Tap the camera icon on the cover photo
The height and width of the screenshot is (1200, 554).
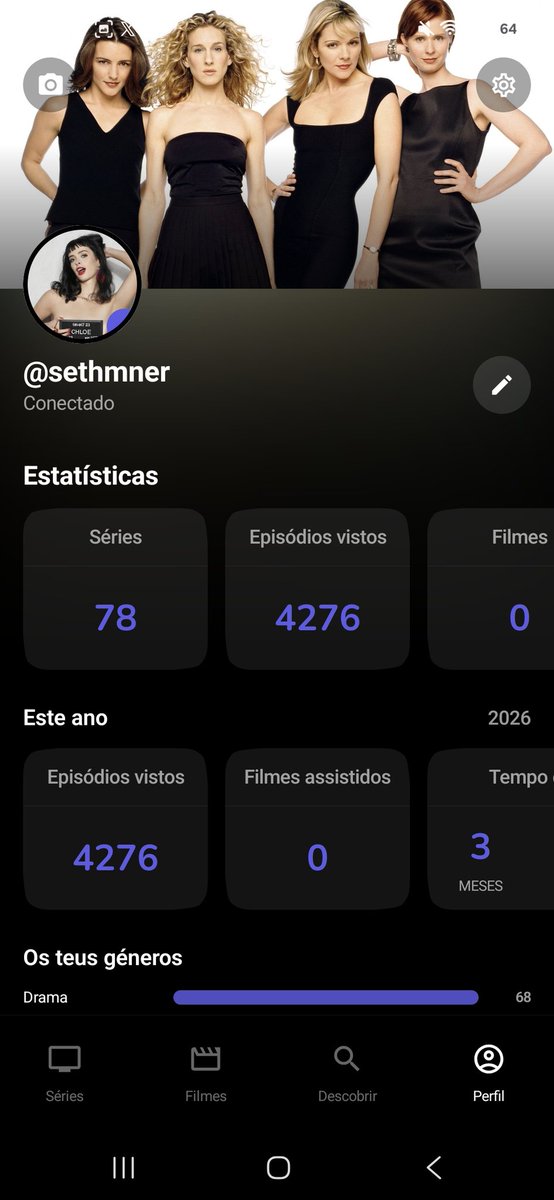click(49, 85)
